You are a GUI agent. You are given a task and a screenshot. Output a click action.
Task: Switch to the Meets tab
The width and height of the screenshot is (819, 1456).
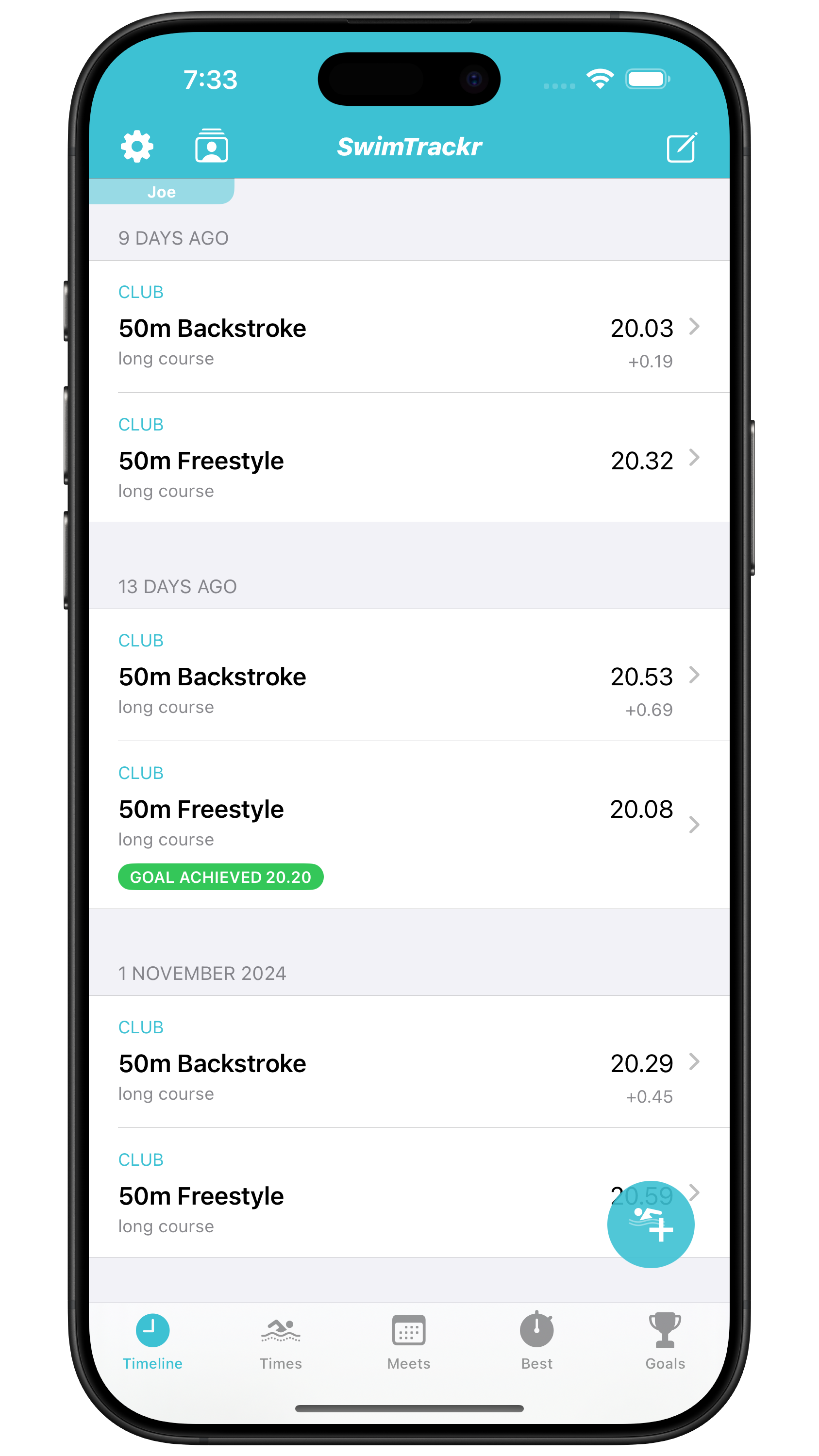coord(409,1342)
